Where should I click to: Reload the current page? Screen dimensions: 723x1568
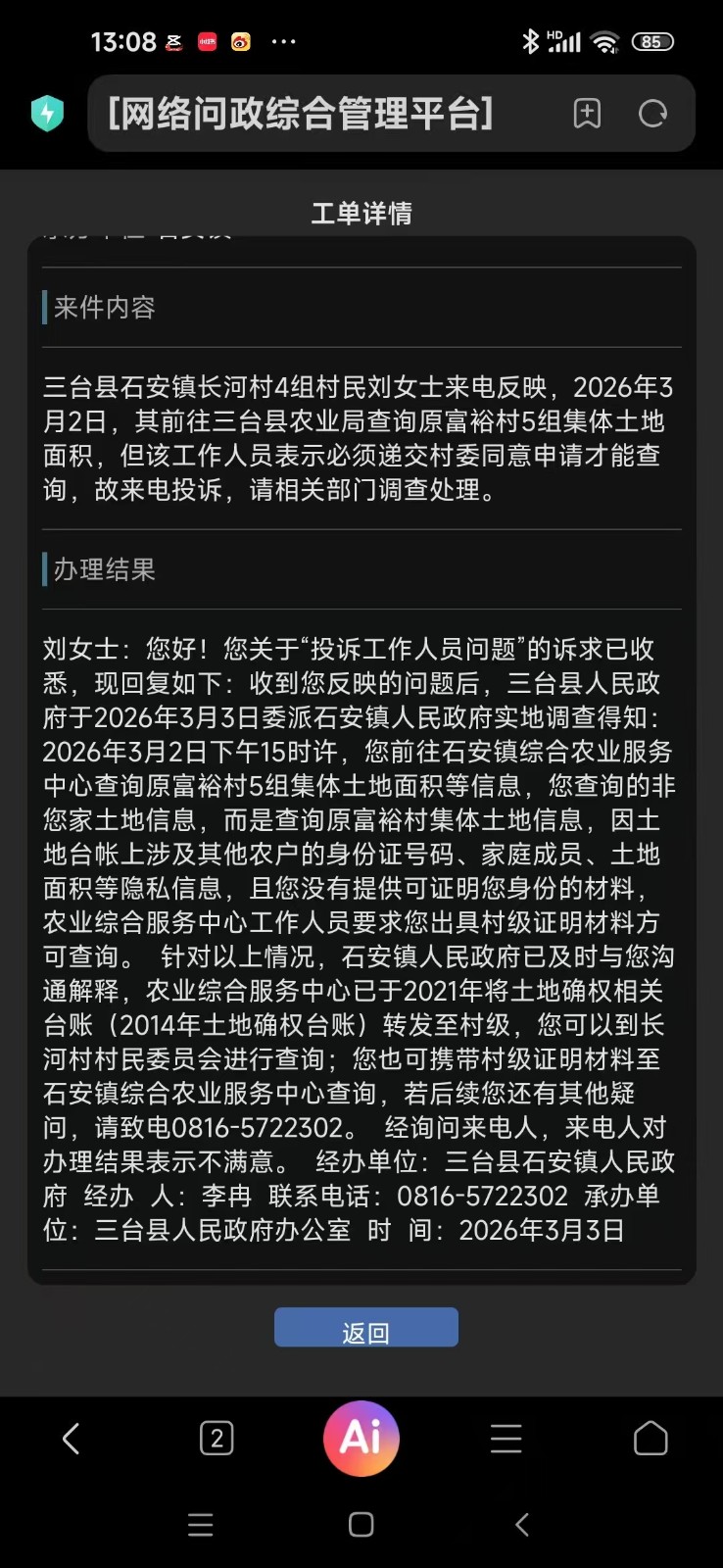[x=652, y=114]
